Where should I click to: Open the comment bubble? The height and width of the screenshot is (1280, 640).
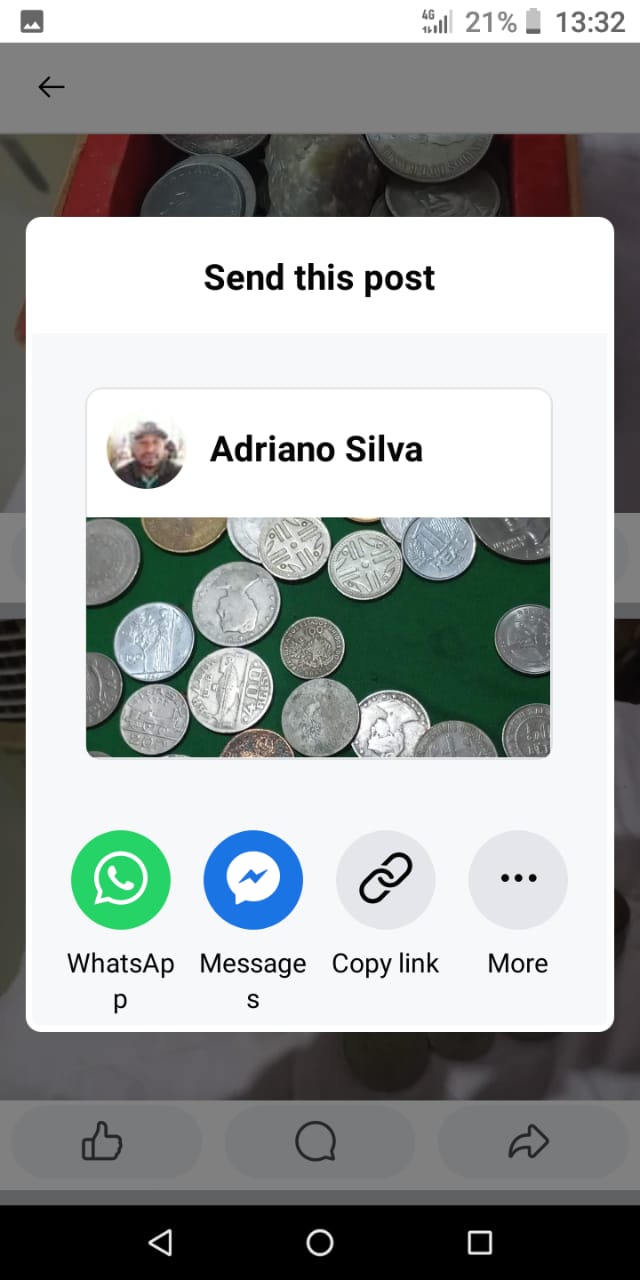pyautogui.click(x=316, y=1142)
